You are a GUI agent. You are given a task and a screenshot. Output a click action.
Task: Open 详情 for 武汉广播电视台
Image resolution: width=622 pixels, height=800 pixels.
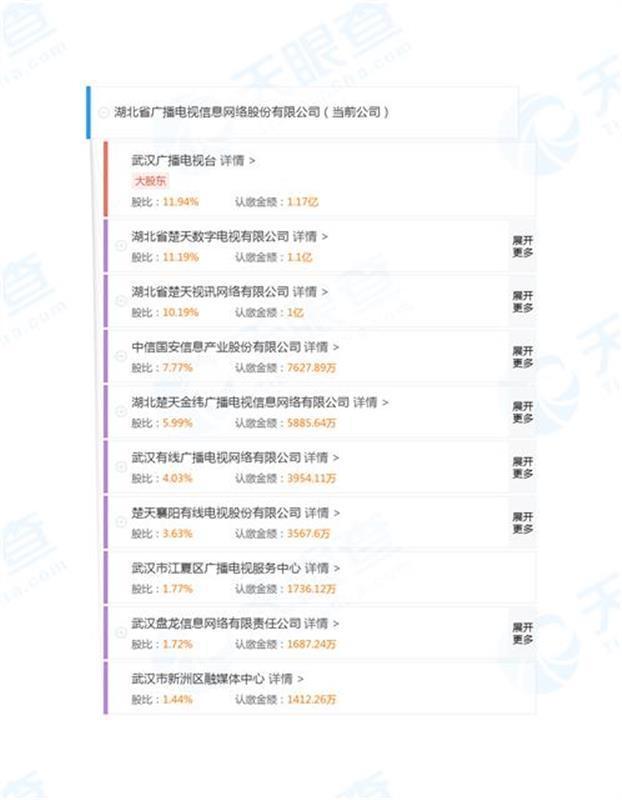(x=237, y=160)
